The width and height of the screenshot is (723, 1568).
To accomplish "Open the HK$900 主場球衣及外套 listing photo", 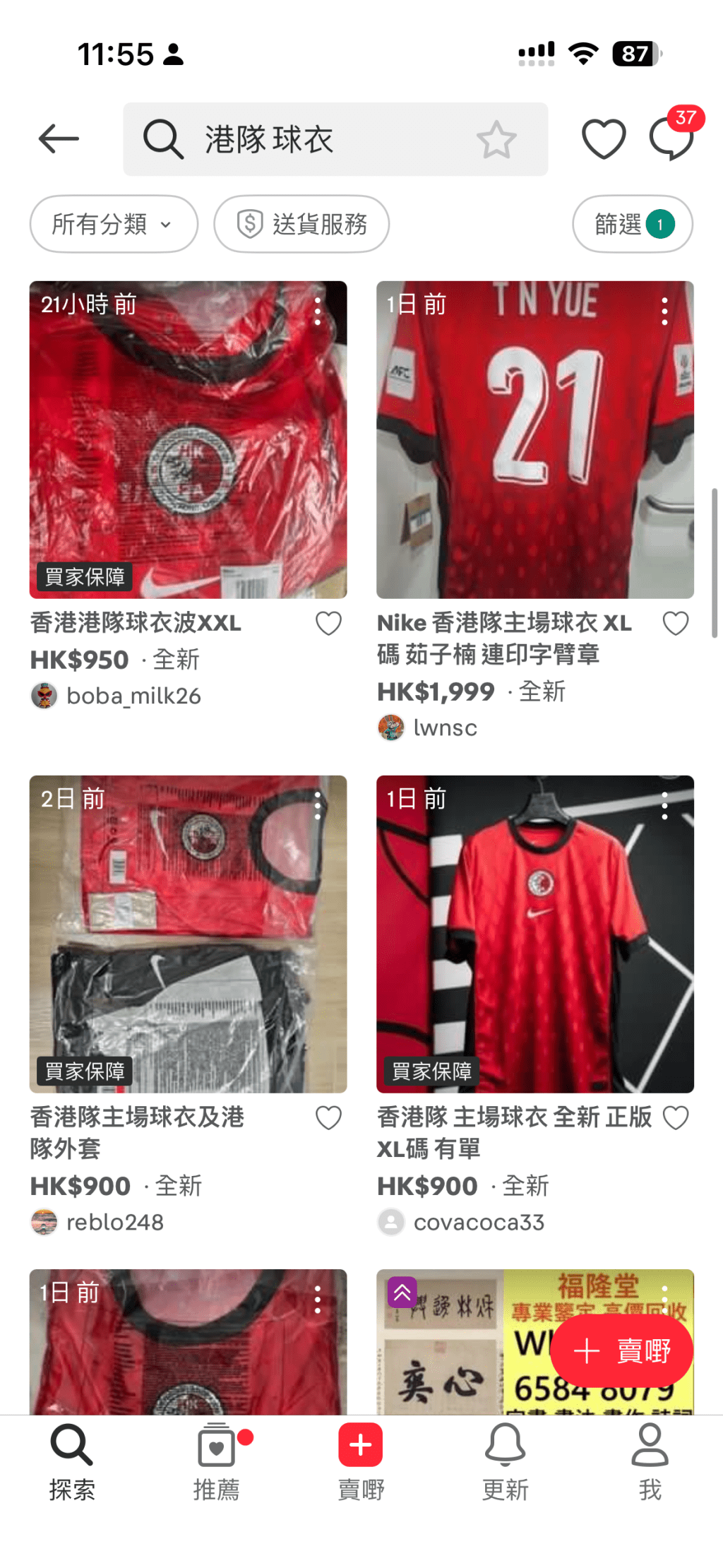I will tap(188, 932).
